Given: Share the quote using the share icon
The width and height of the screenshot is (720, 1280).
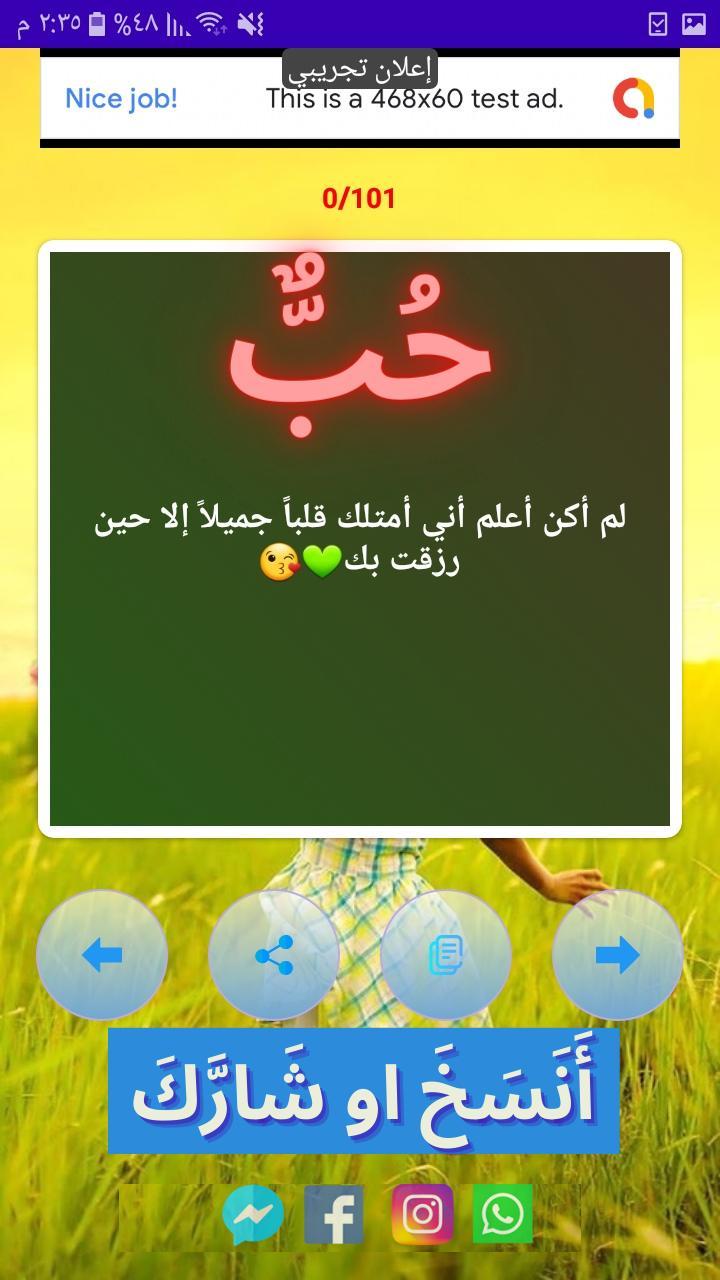Looking at the screenshot, I should point(273,955).
